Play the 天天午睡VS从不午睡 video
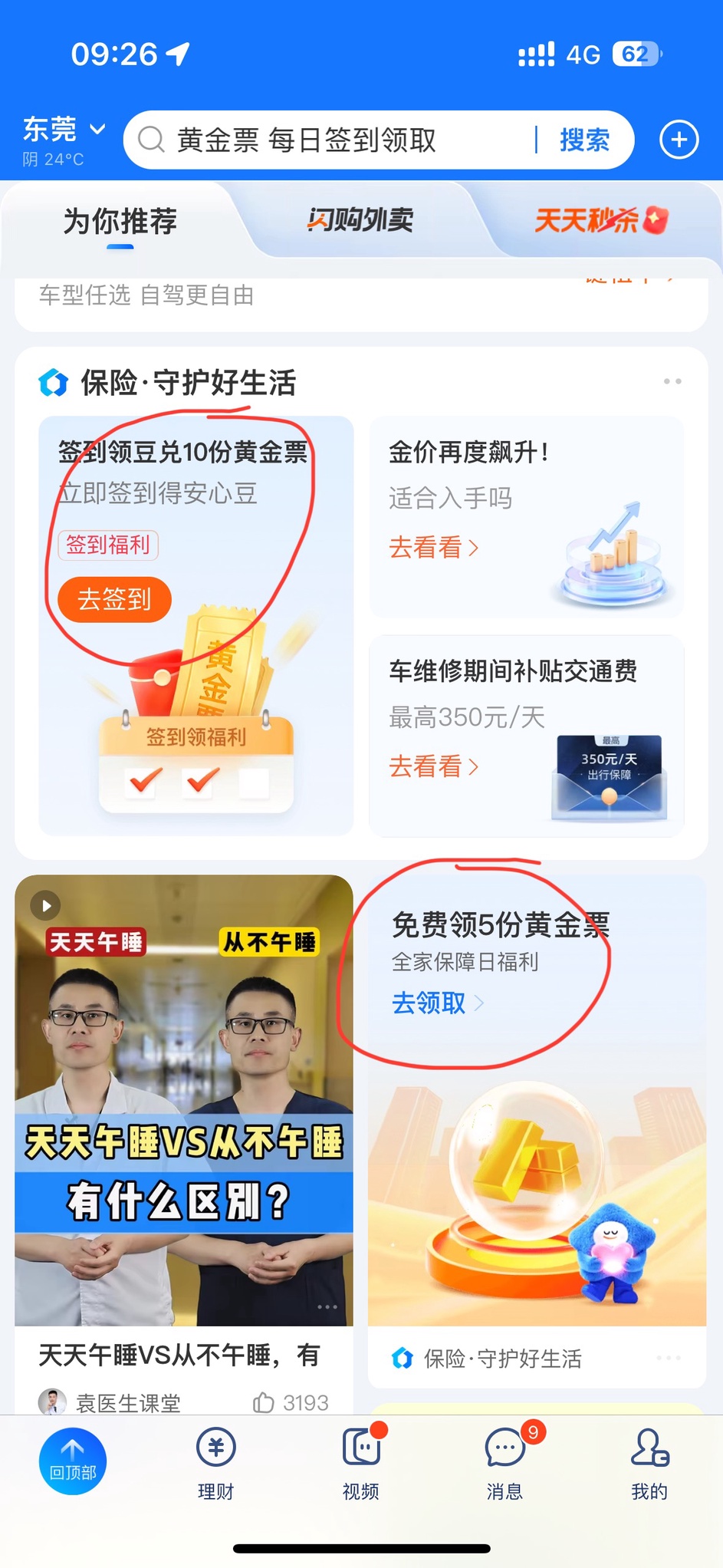This screenshot has width=723, height=1568. pos(184,1100)
